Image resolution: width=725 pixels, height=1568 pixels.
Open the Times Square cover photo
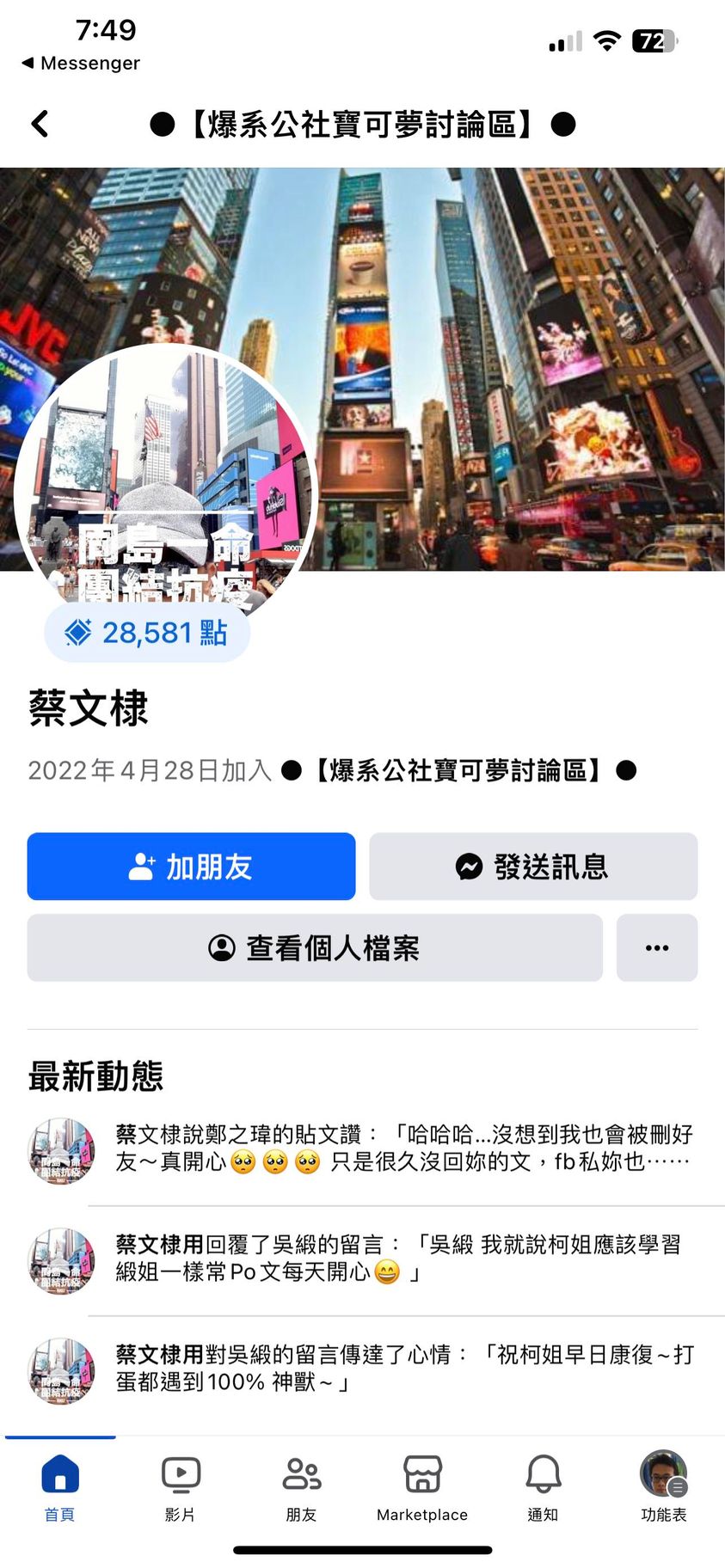coord(516,344)
